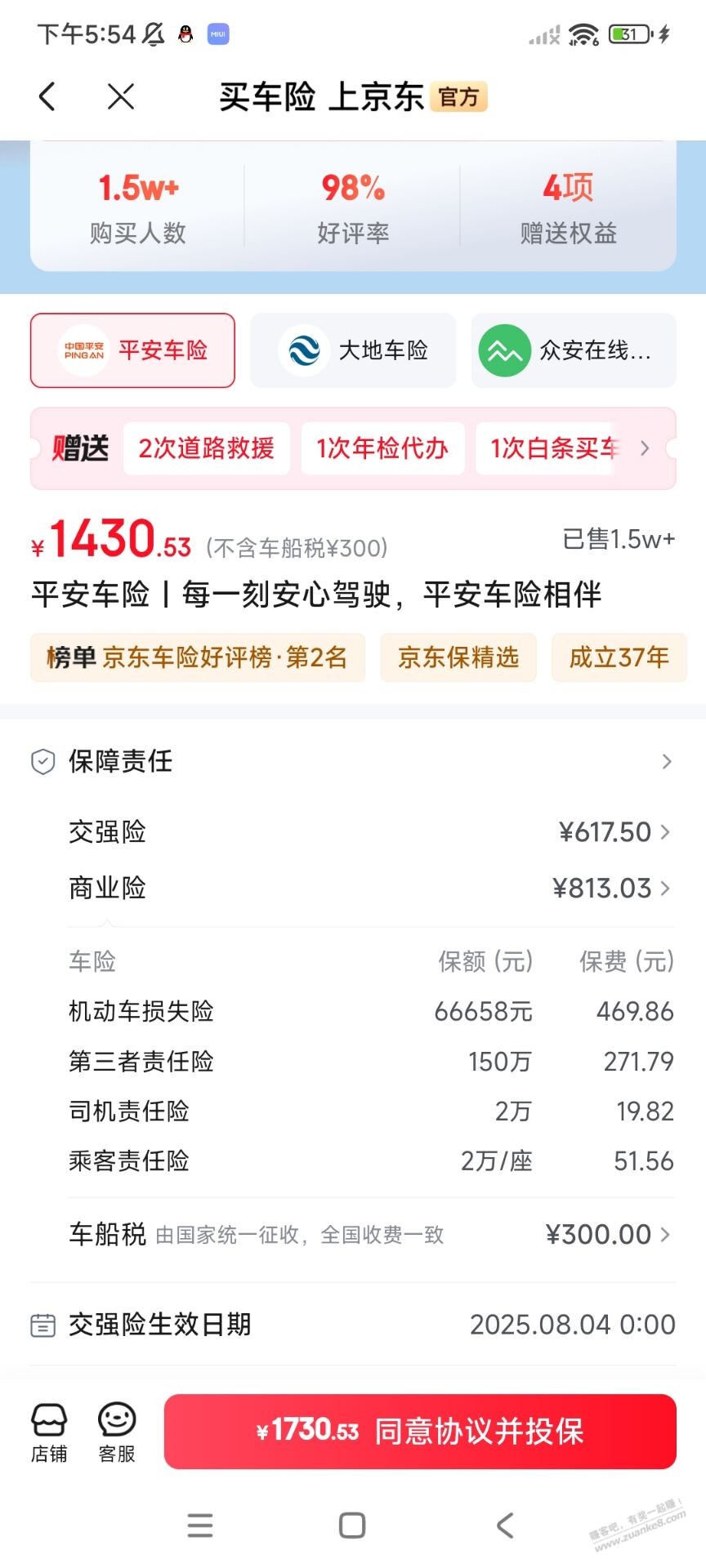Close the page with the X icon
This screenshot has width=706, height=1568.
pos(121,96)
